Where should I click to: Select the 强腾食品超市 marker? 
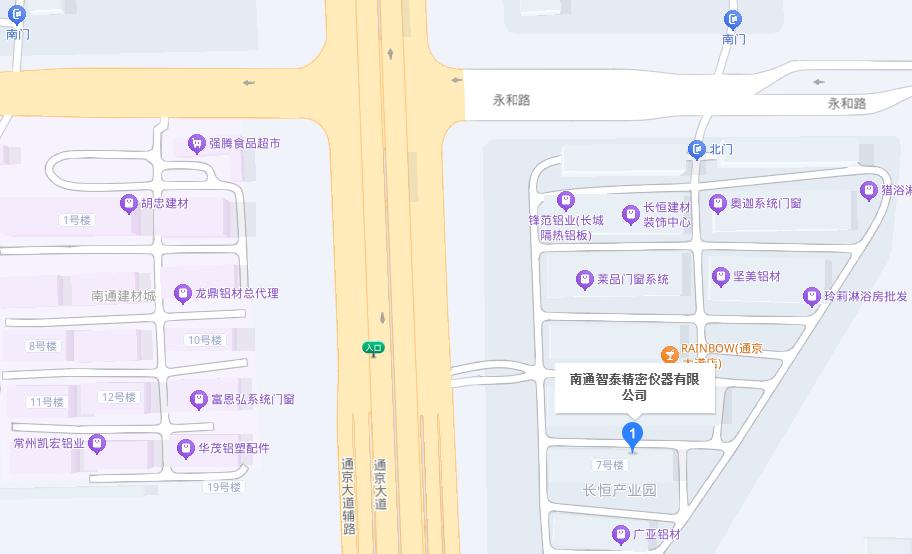(x=197, y=143)
